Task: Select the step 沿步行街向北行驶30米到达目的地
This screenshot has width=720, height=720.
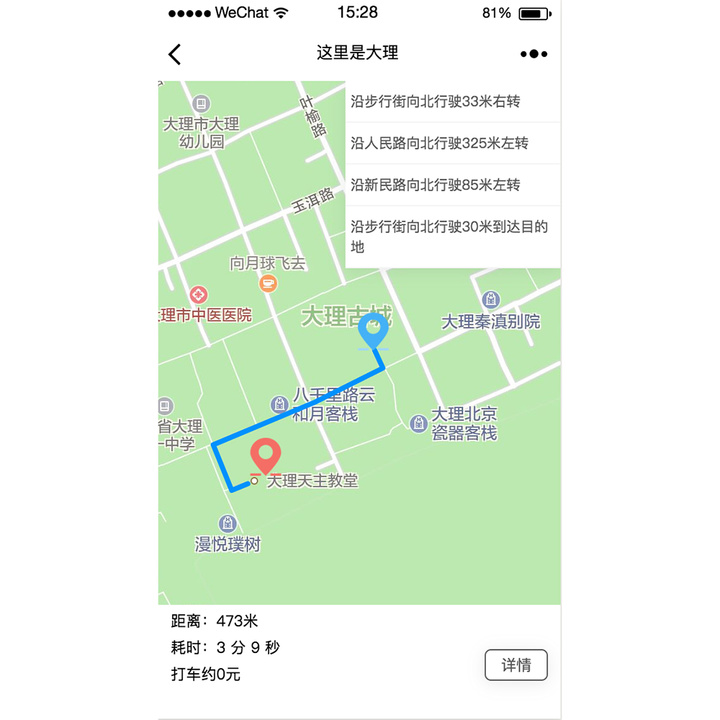Action: 452,237
